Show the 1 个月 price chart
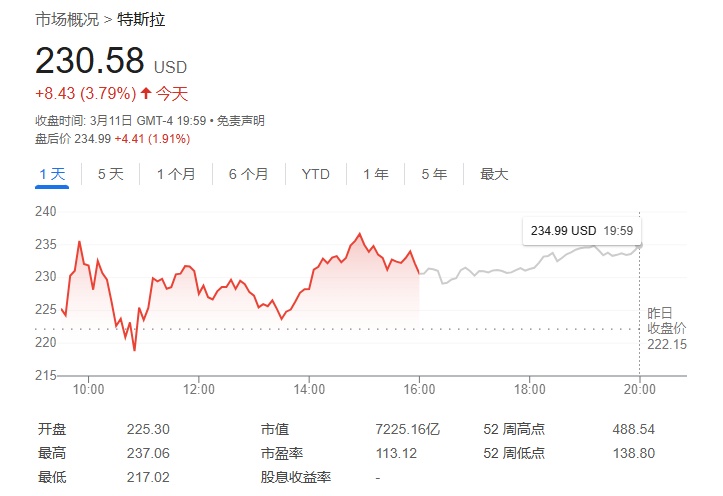This screenshot has height=496, width=723. pos(176,174)
